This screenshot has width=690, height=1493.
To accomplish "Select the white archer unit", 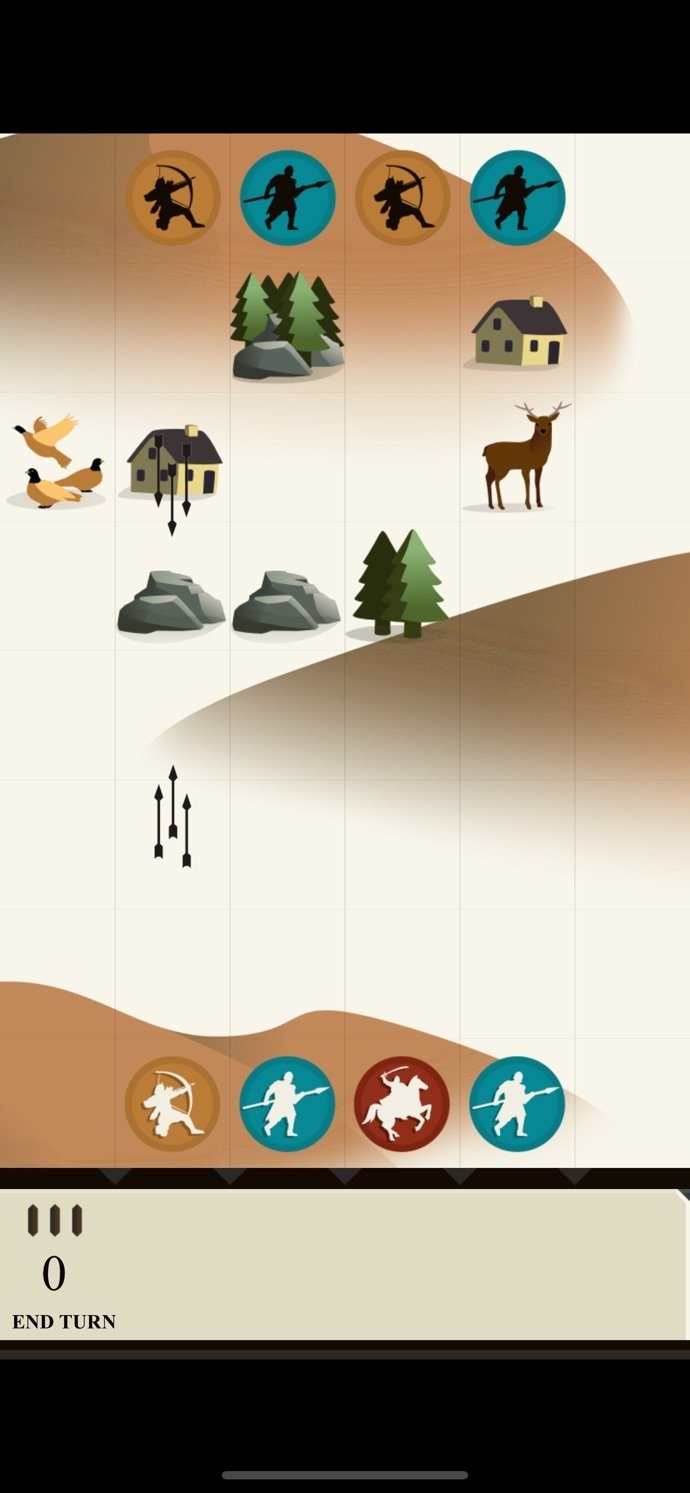I will tap(172, 1104).
